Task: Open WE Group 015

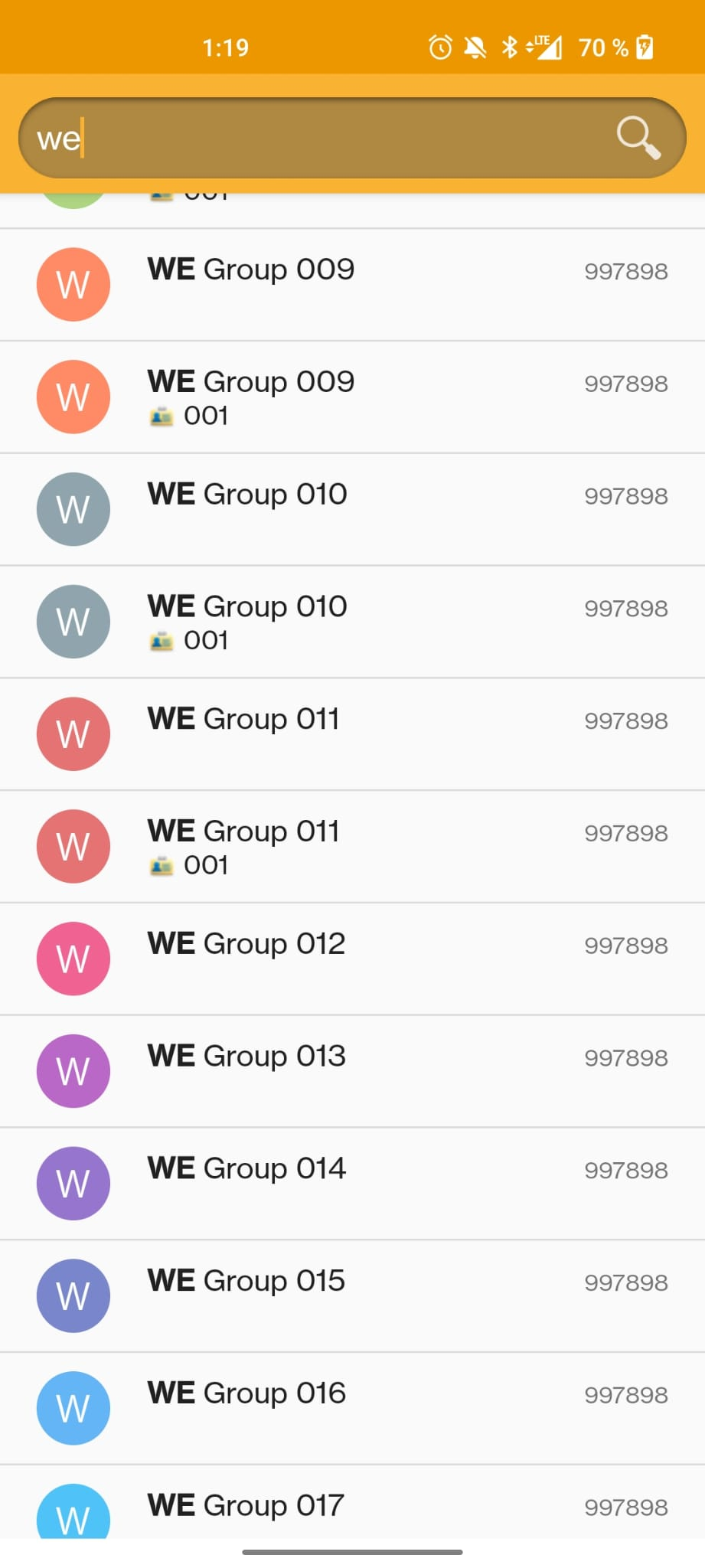Action: click(352, 1295)
